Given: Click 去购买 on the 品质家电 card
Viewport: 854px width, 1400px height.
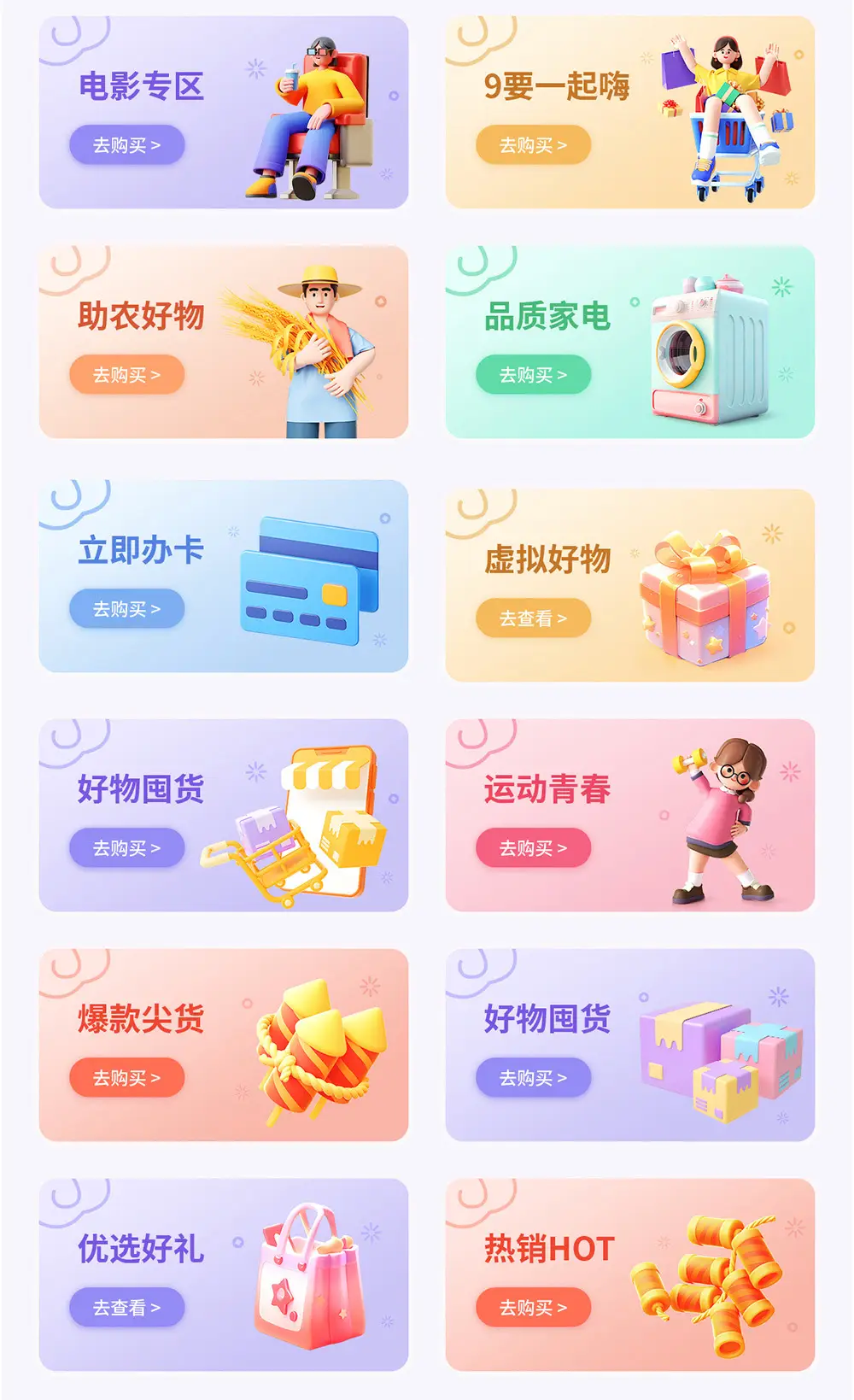Looking at the screenshot, I should tap(532, 373).
